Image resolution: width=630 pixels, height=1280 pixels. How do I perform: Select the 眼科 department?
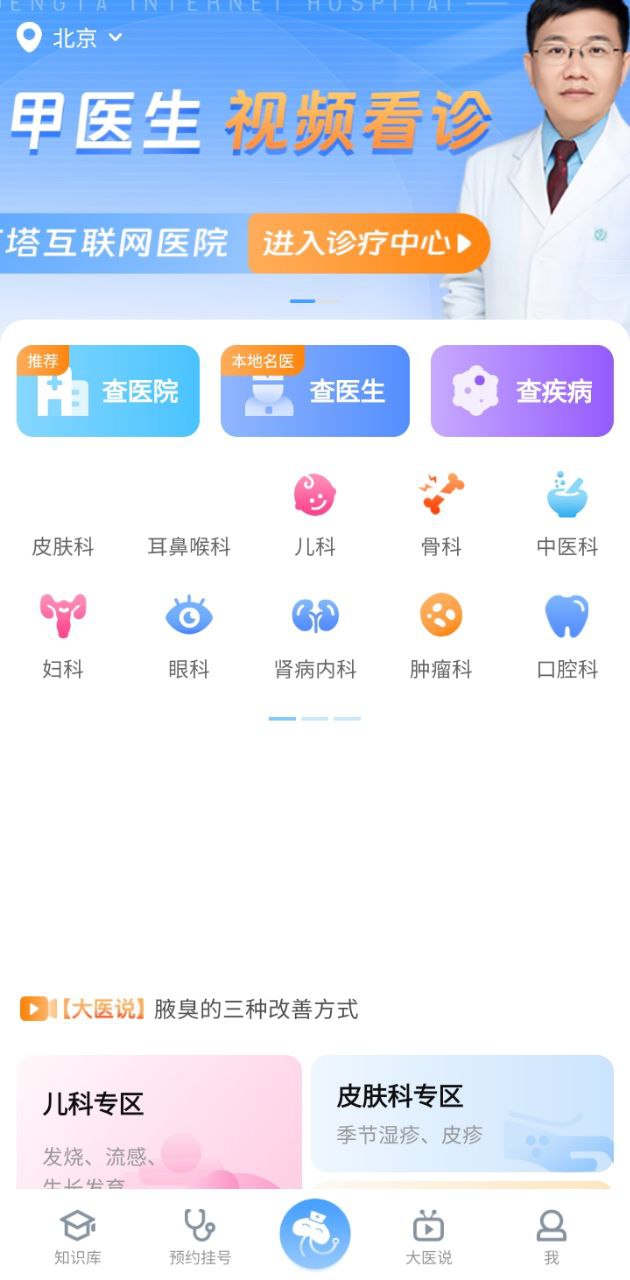pyautogui.click(x=189, y=636)
